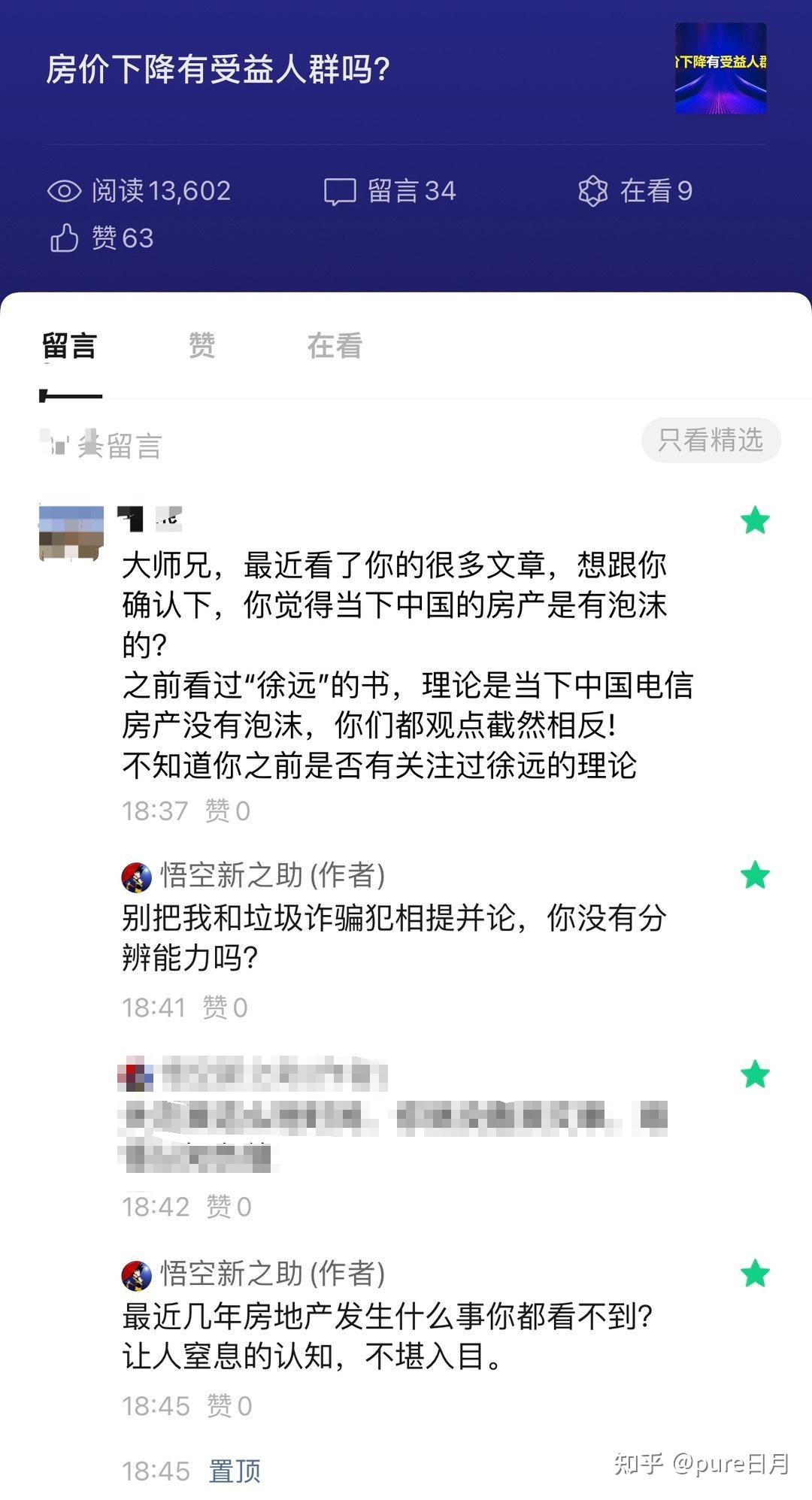Image resolution: width=812 pixels, height=1500 pixels.
Task: Toggle the star on the 18:37 comment
Action: pos(755,520)
